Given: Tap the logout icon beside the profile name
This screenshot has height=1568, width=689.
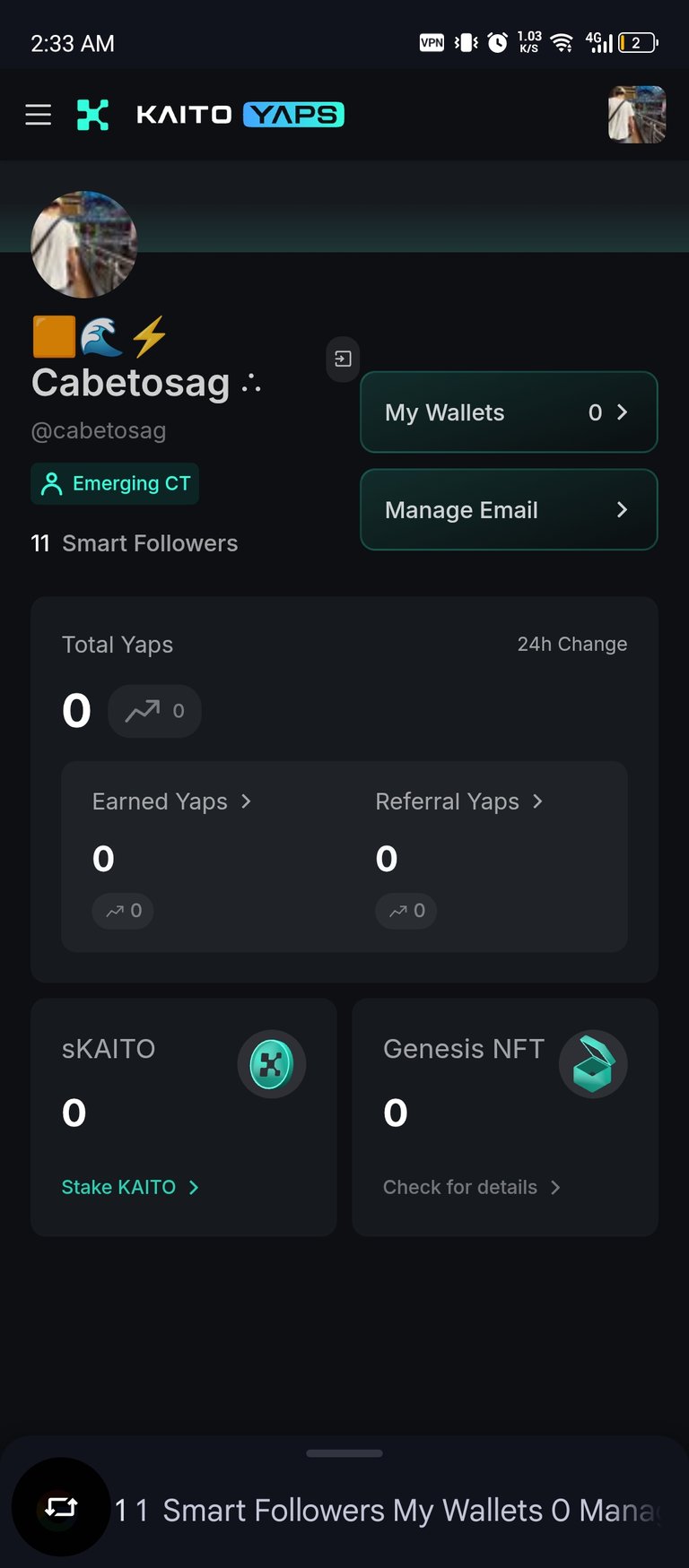Looking at the screenshot, I should coord(343,360).
